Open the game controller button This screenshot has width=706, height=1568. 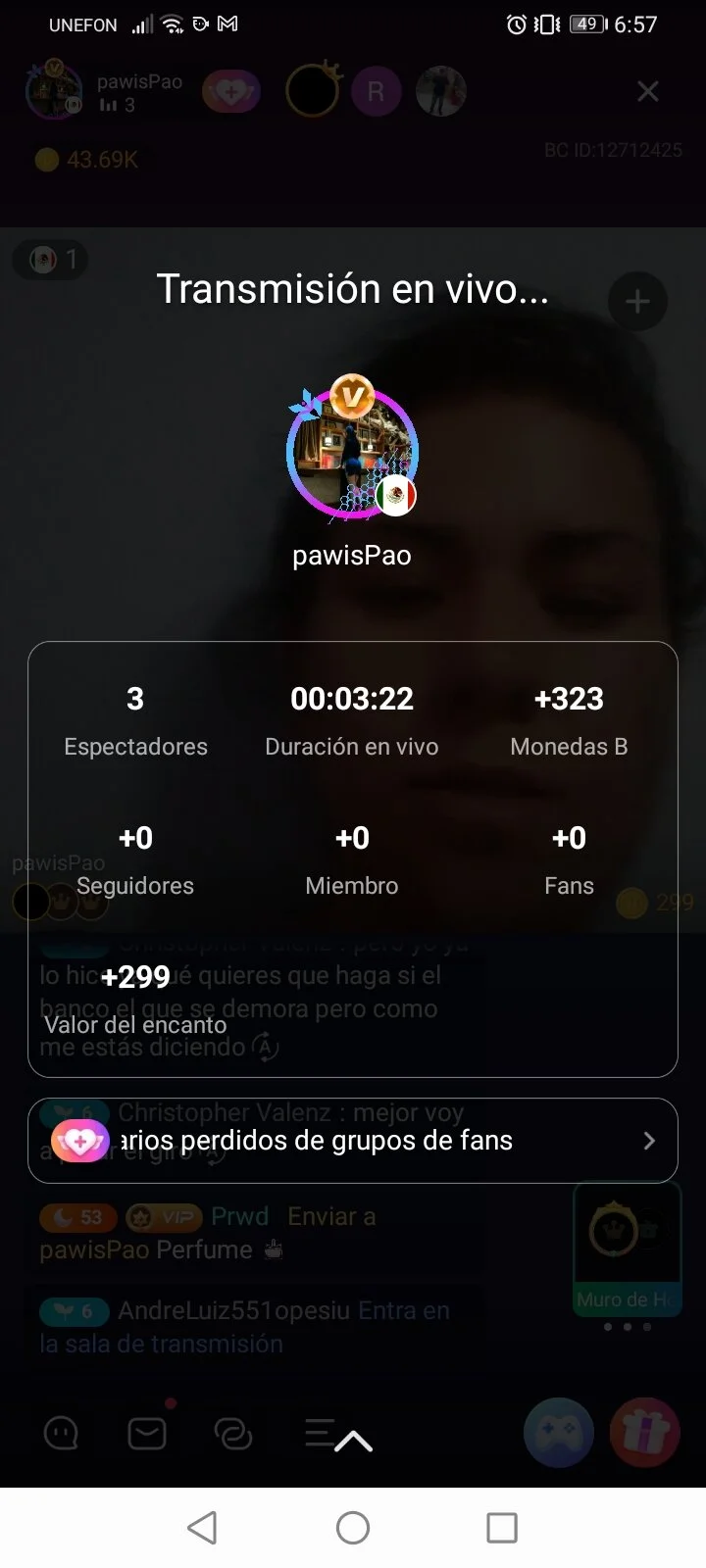pyautogui.click(x=559, y=1433)
